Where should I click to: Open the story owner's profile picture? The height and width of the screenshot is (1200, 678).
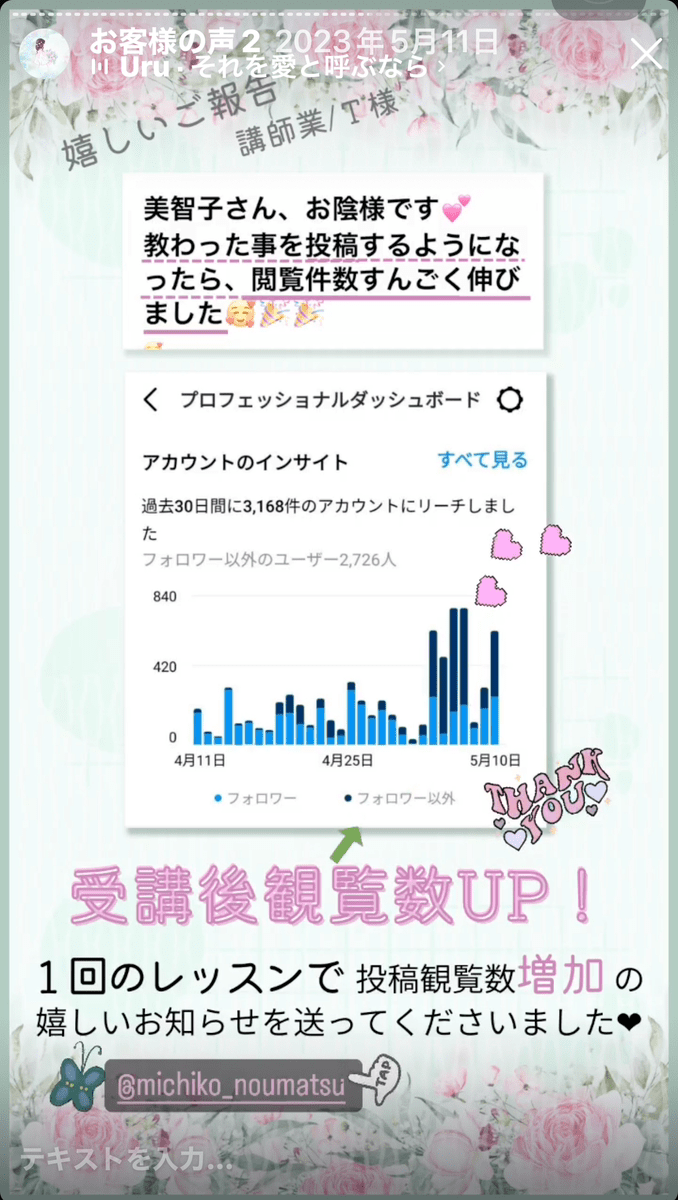point(45,54)
